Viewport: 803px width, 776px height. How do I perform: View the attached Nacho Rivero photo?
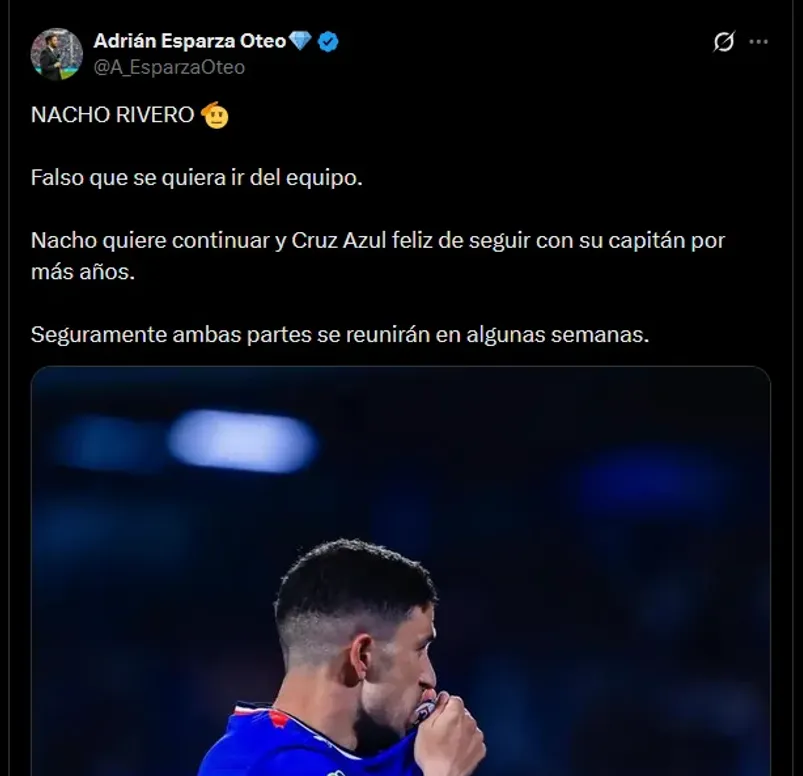coord(400,570)
